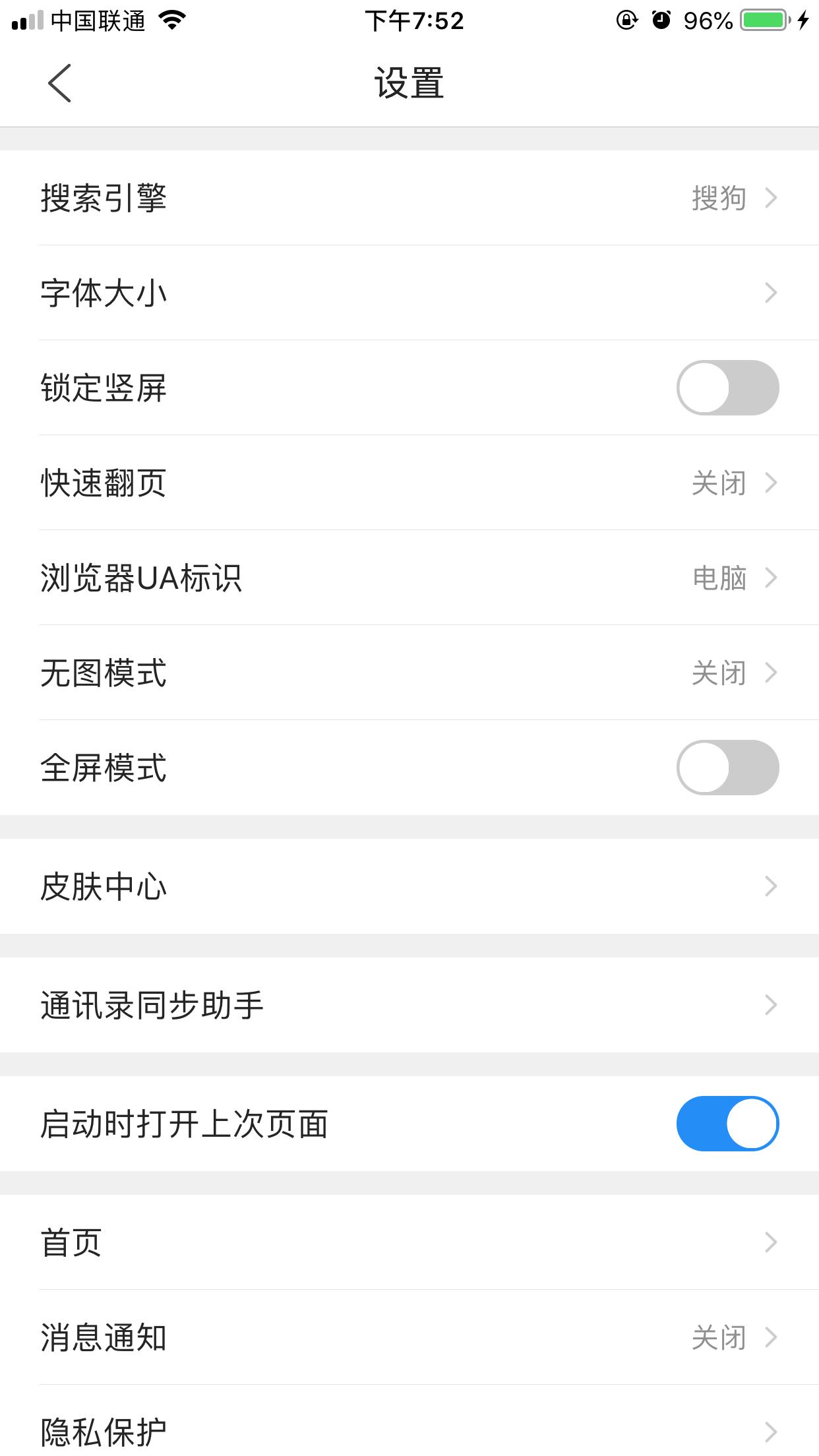This screenshot has height=1456, width=819.
Task: Tap the 96% battery percentage text
Action: pos(708,20)
